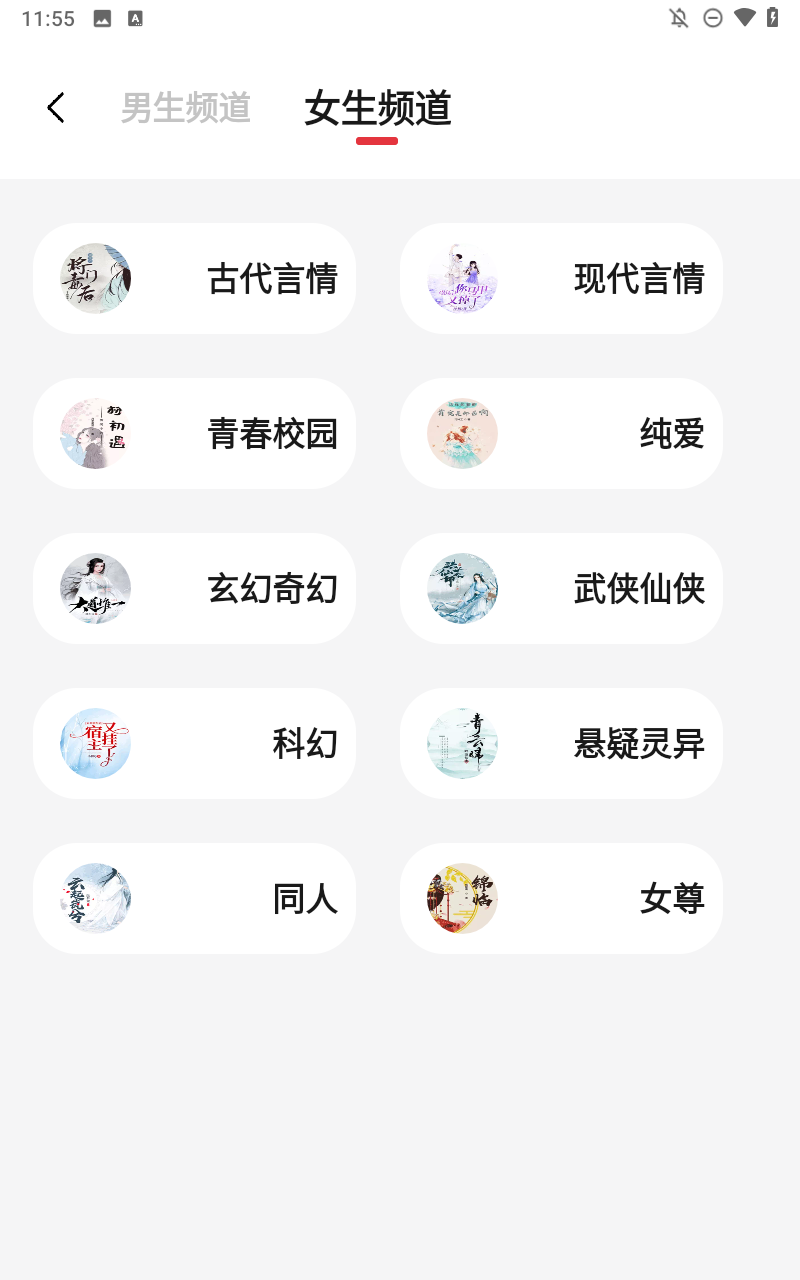Image resolution: width=800 pixels, height=1280 pixels.
Task: Tap the 武侠仙侠 category
Action: pyautogui.click(x=561, y=588)
